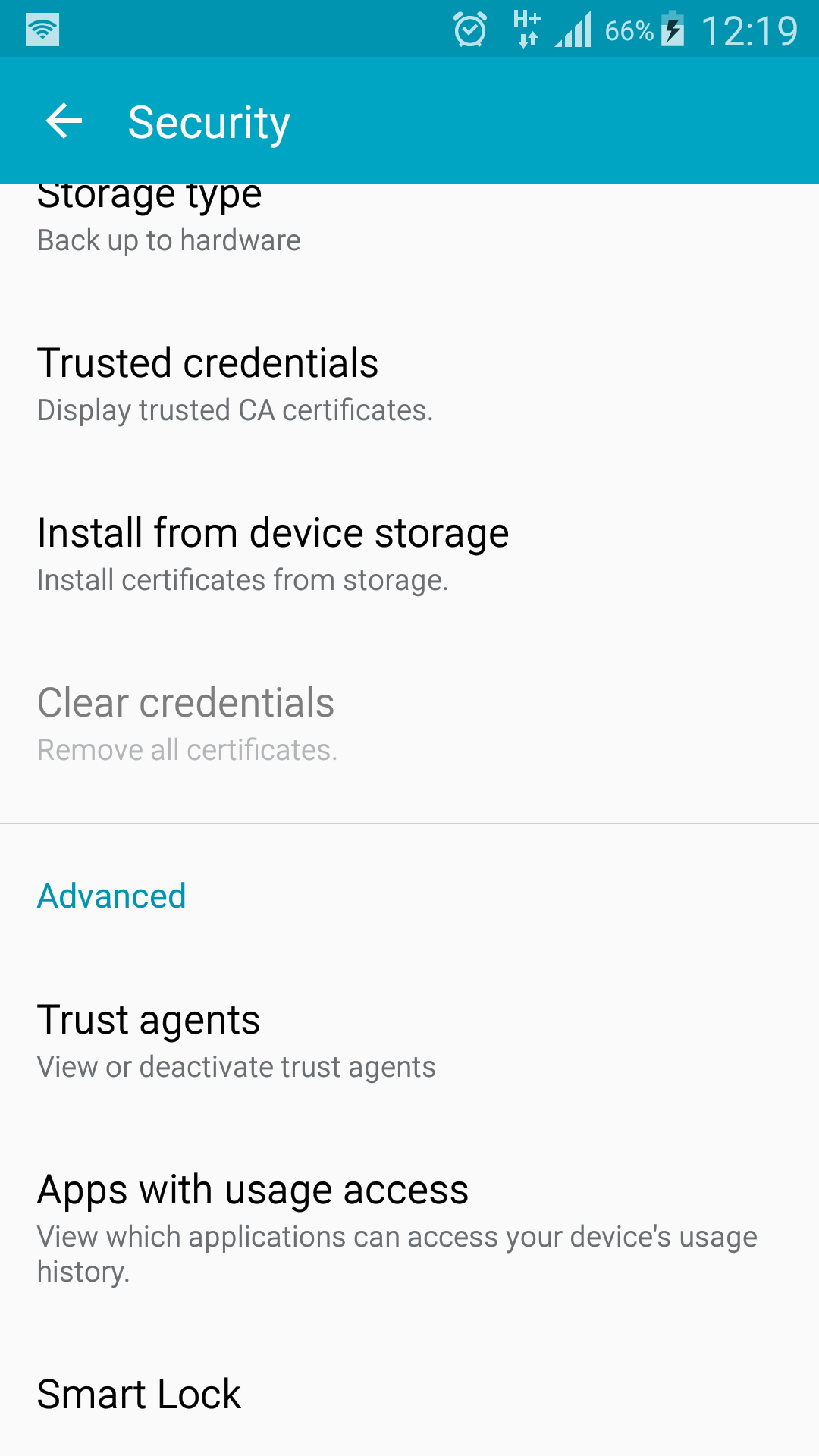Go back using the Security arrow
This screenshot has width=819, height=1456.
(x=64, y=121)
